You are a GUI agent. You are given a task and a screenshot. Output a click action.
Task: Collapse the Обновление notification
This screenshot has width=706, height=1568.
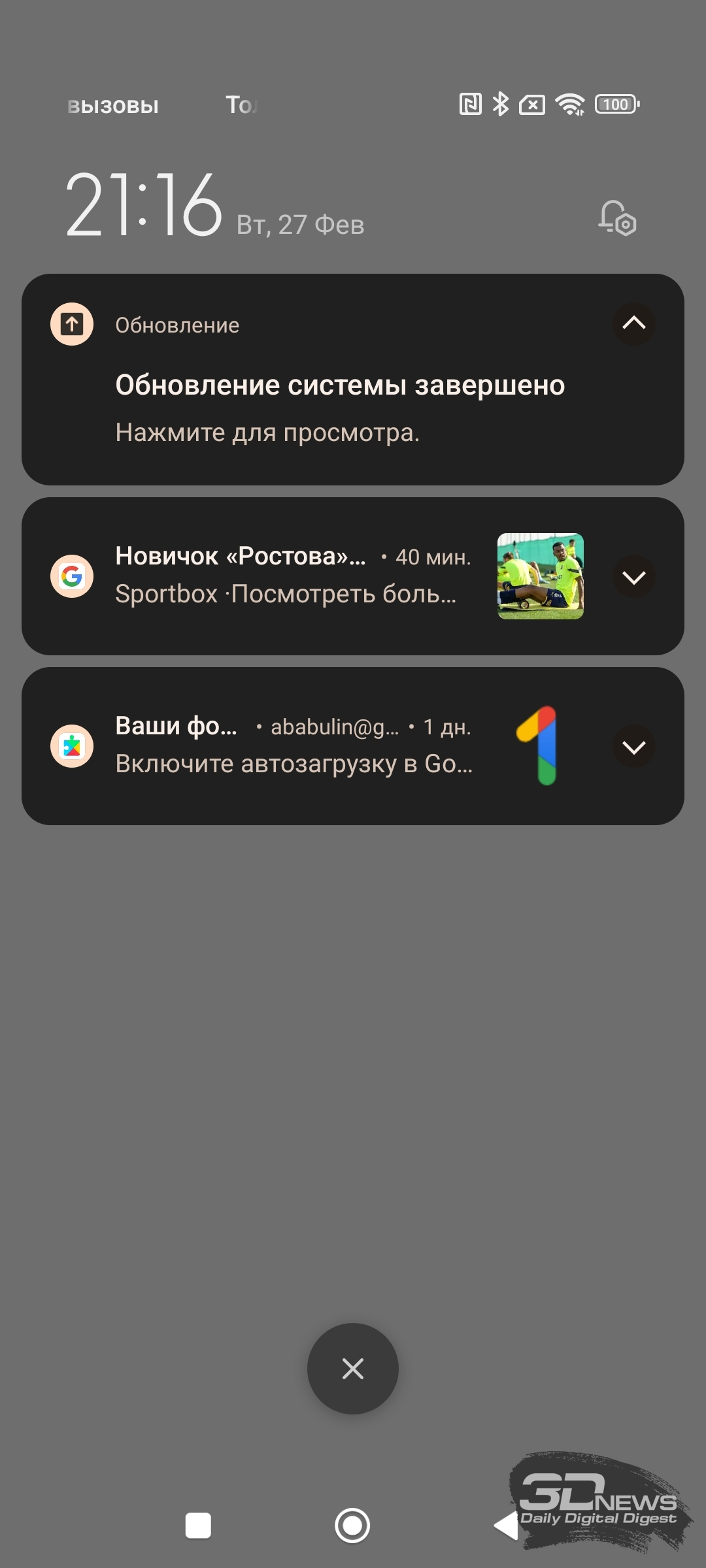(x=633, y=323)
